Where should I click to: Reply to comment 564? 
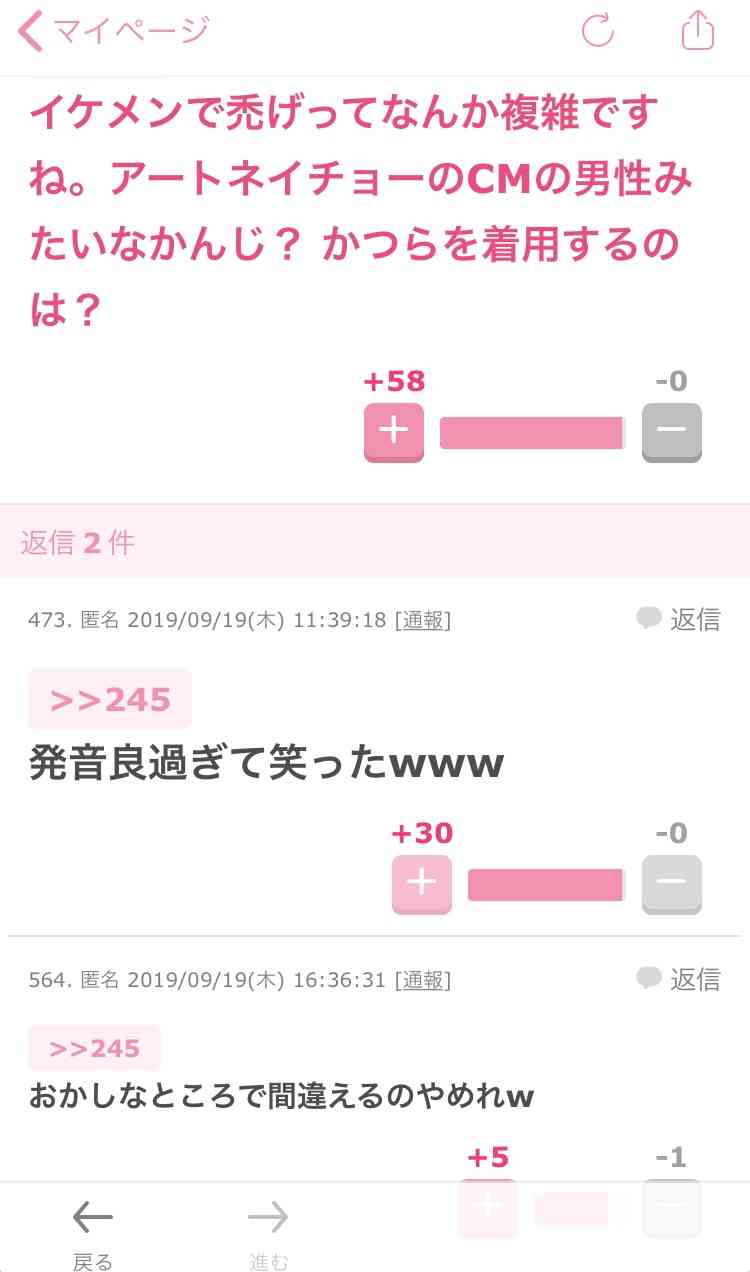(x=679, y=979)
